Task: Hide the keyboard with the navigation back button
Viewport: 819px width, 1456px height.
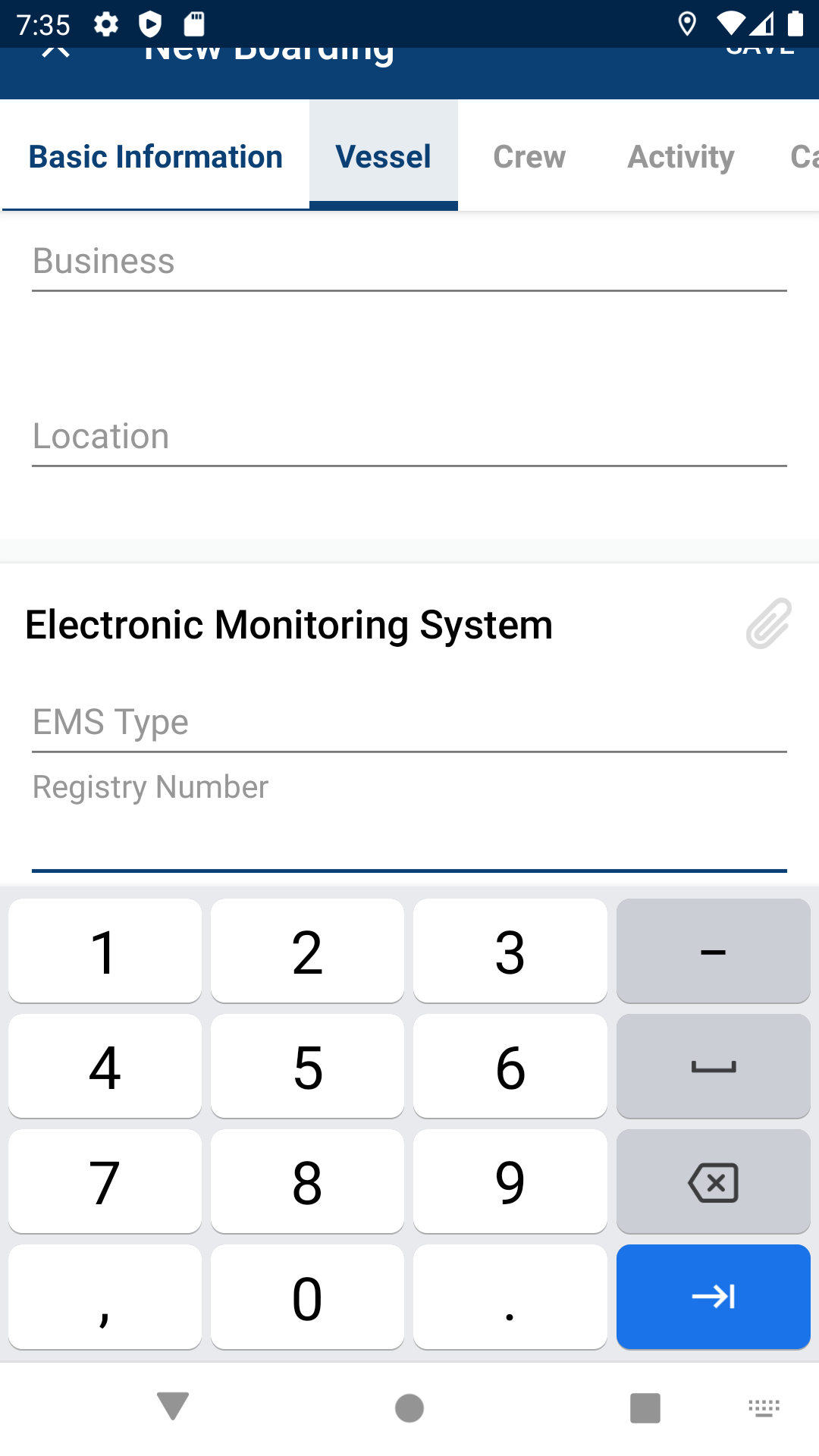Action: pos(173,1407)
